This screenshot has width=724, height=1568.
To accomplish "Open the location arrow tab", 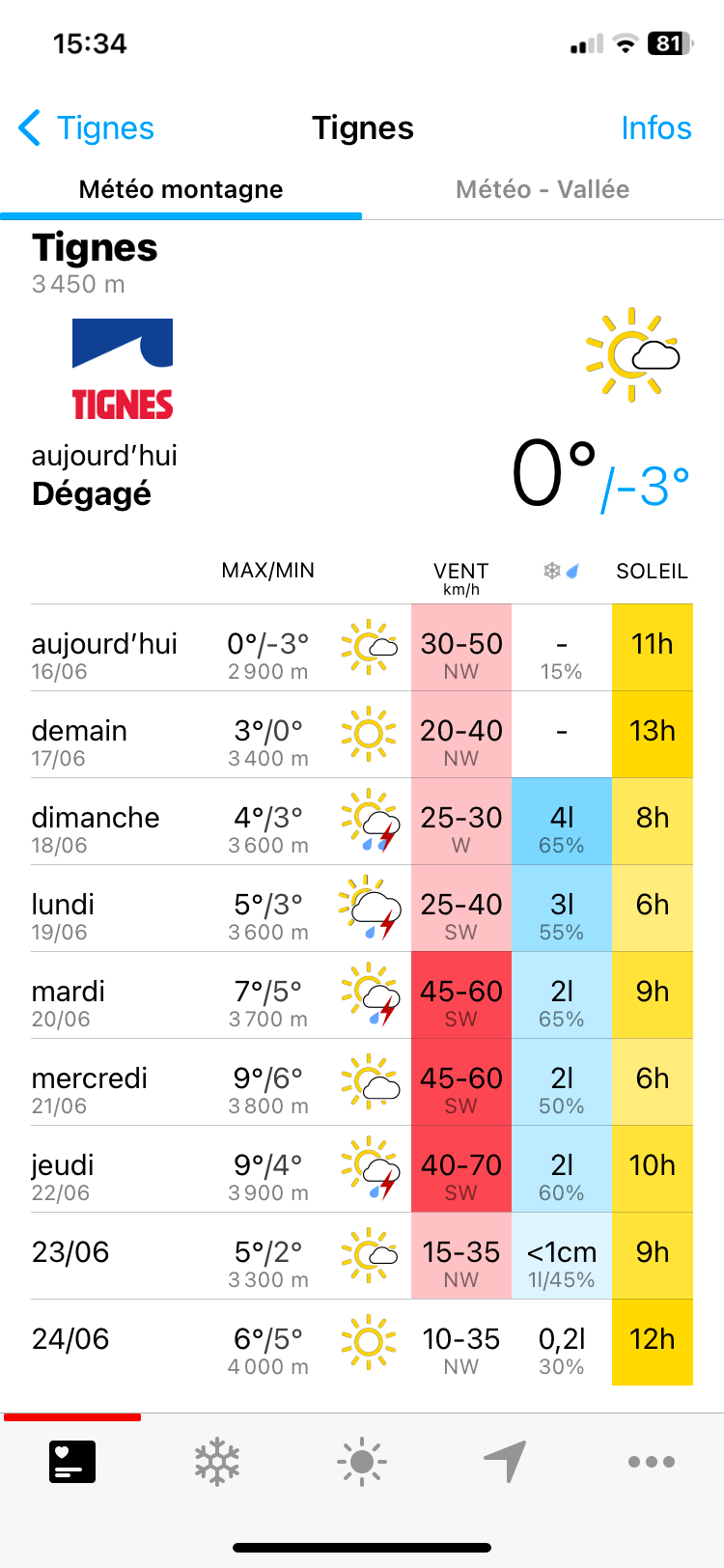I will click(x=506, y=1462).
